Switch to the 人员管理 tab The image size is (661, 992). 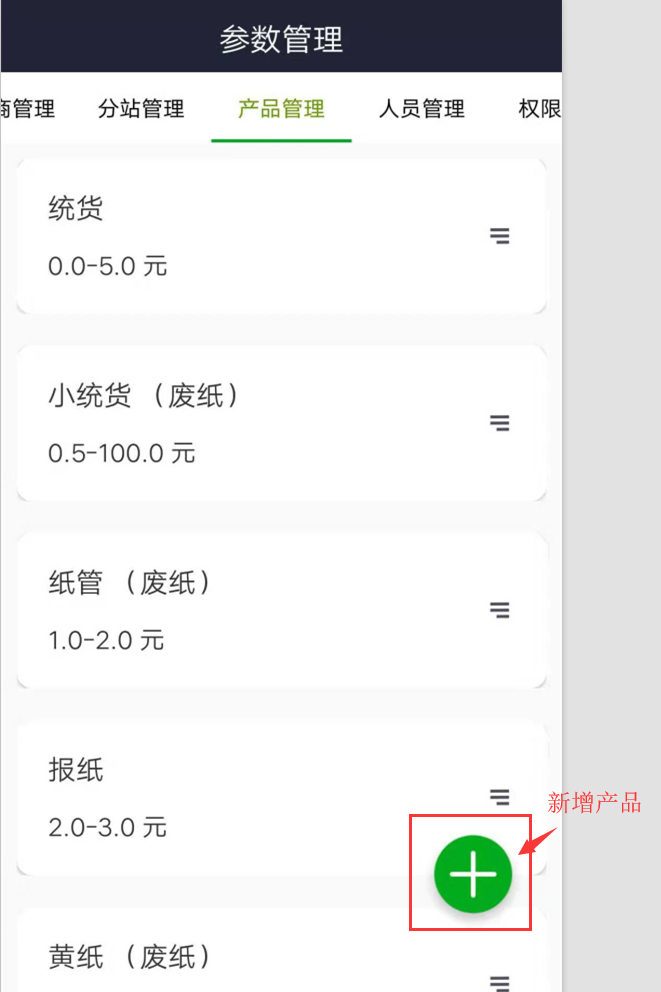(x=421, y=109)
